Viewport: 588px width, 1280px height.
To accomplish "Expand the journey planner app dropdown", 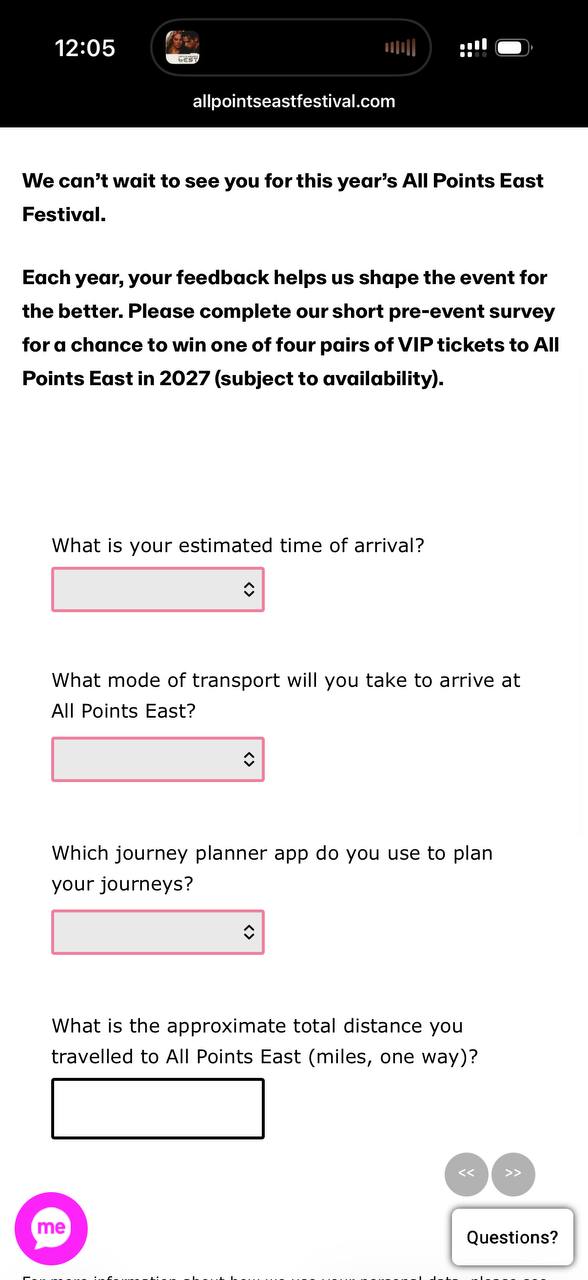I will pyautogui.click(x=158, y=932).
